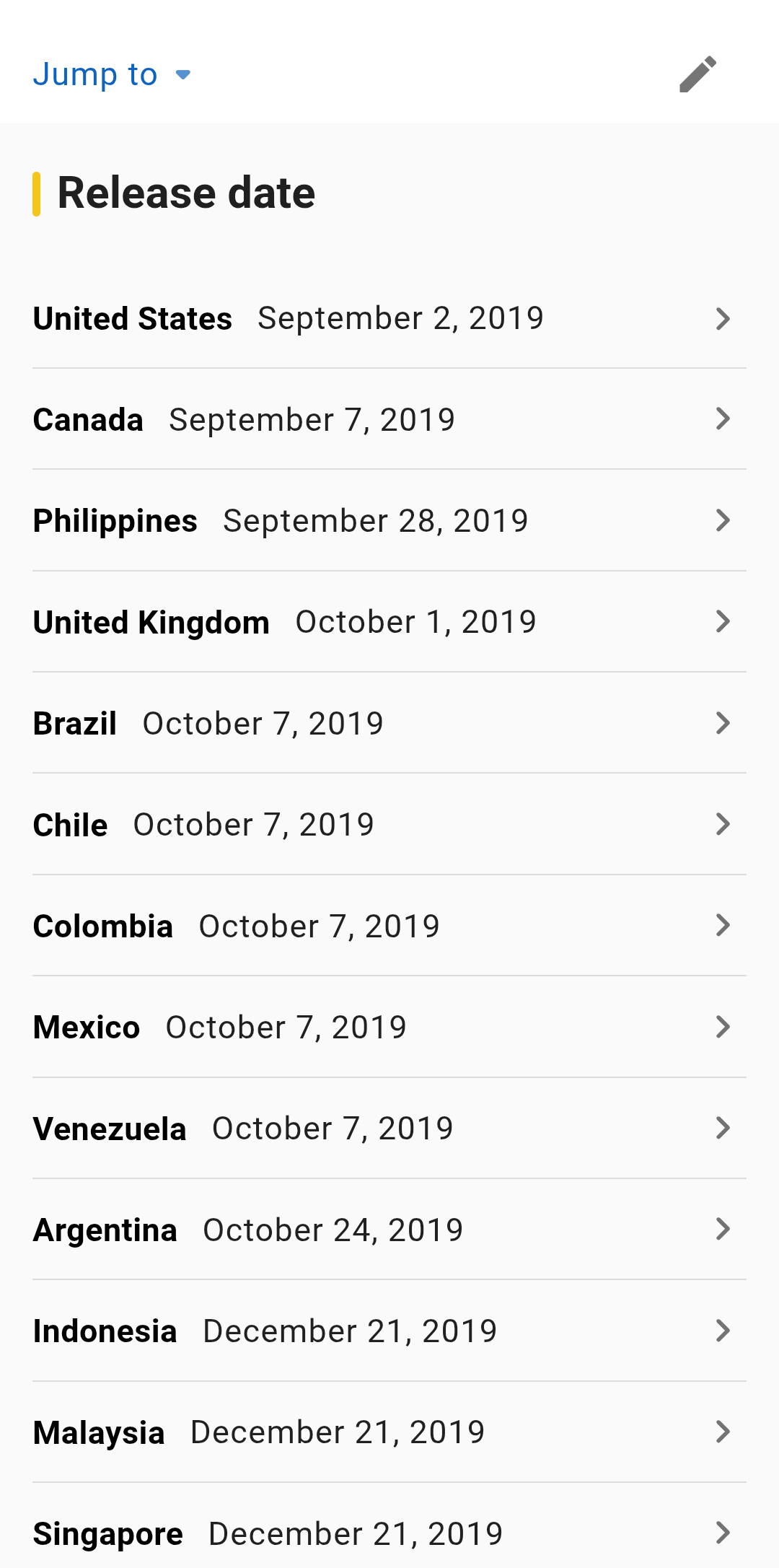Screen dimensions: 779x1568
Task: Select Argentina October 24 entry
Action: coord(389,1230)
